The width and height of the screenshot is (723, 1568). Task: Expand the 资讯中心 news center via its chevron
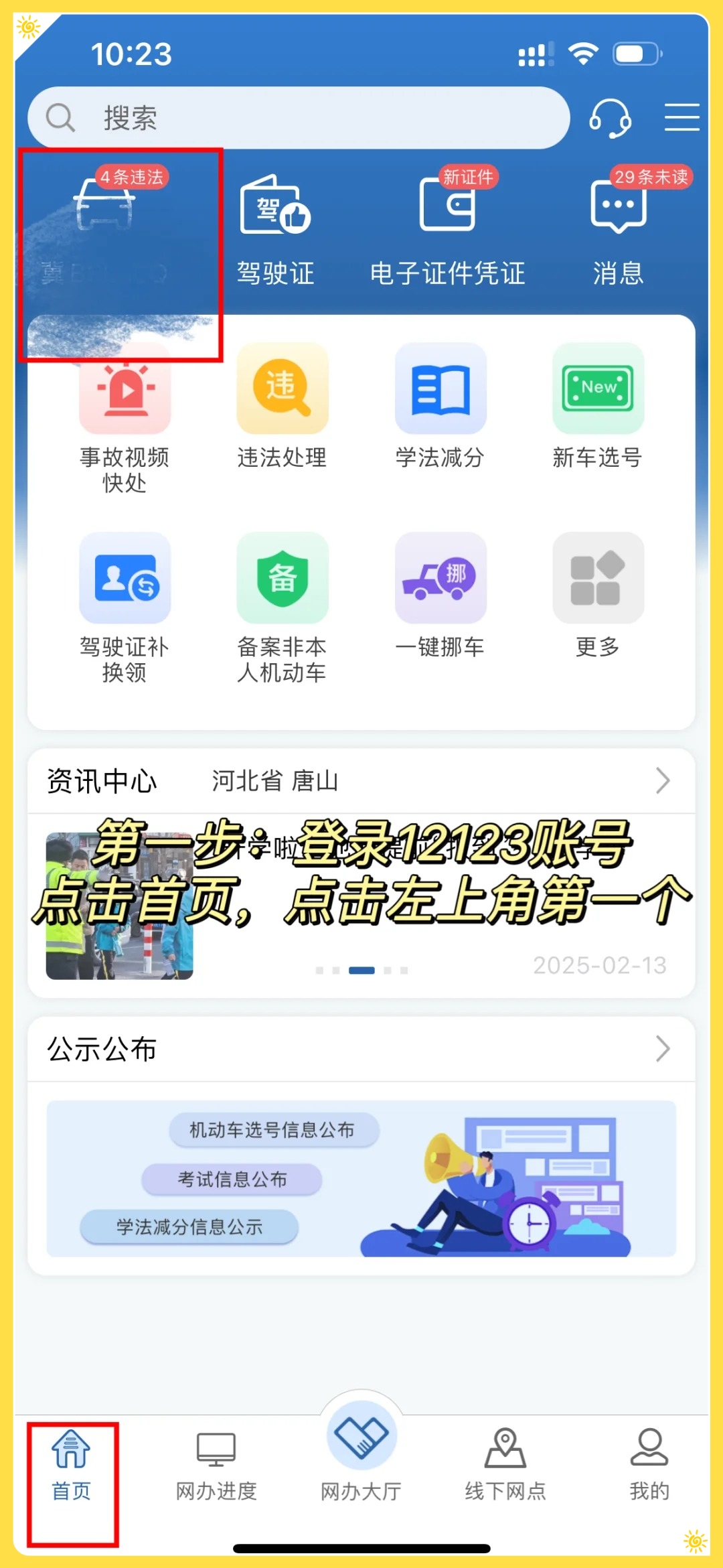(x=662, y=780)
